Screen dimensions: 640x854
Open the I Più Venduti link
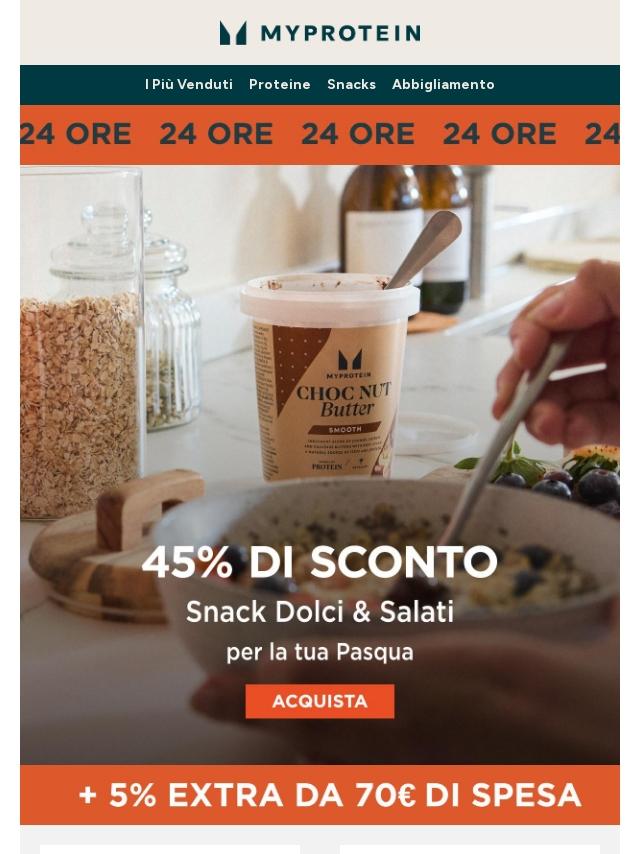point(189,85)
